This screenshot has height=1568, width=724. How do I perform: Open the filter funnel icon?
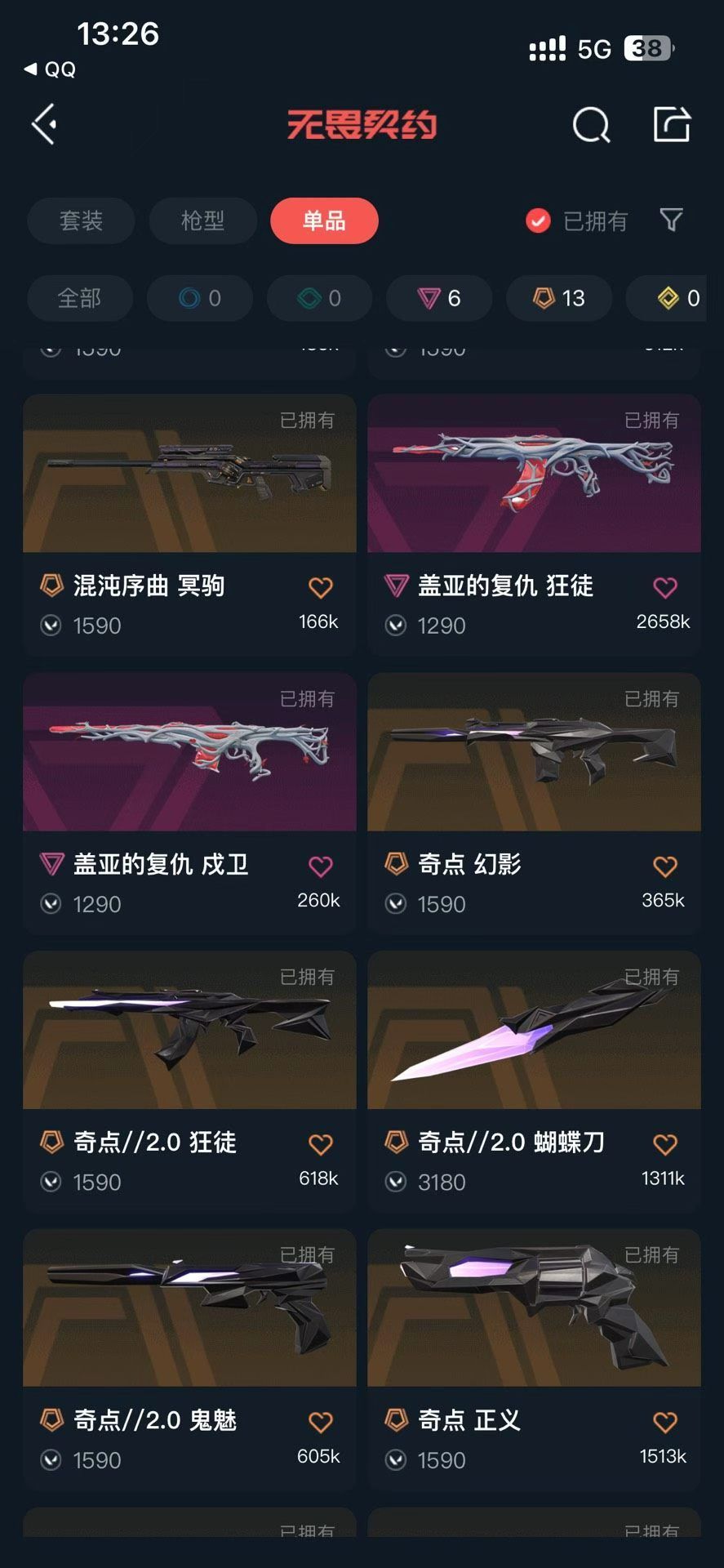coord(671,220)
